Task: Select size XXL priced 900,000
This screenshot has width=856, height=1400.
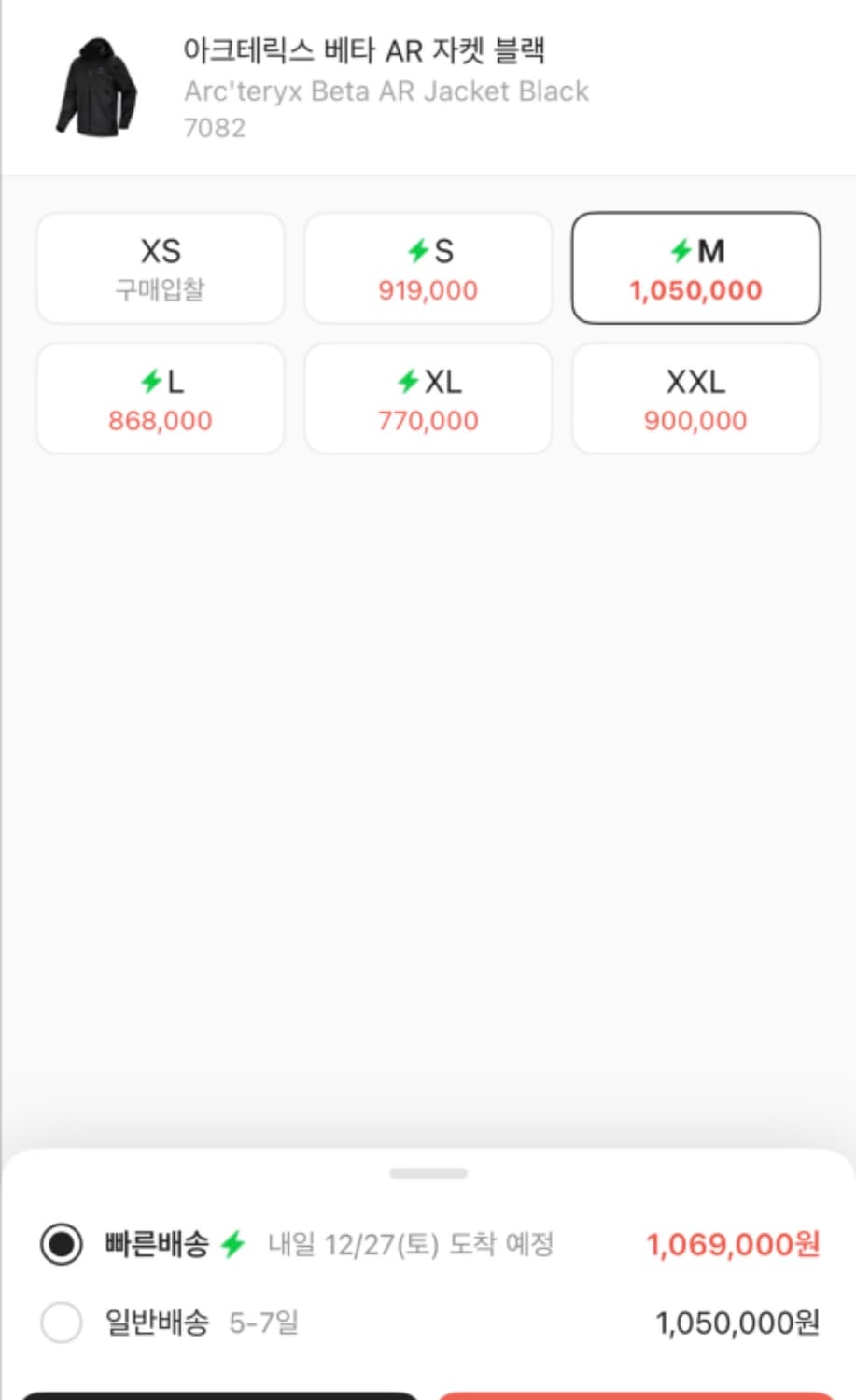Action: tap(695, 398)
